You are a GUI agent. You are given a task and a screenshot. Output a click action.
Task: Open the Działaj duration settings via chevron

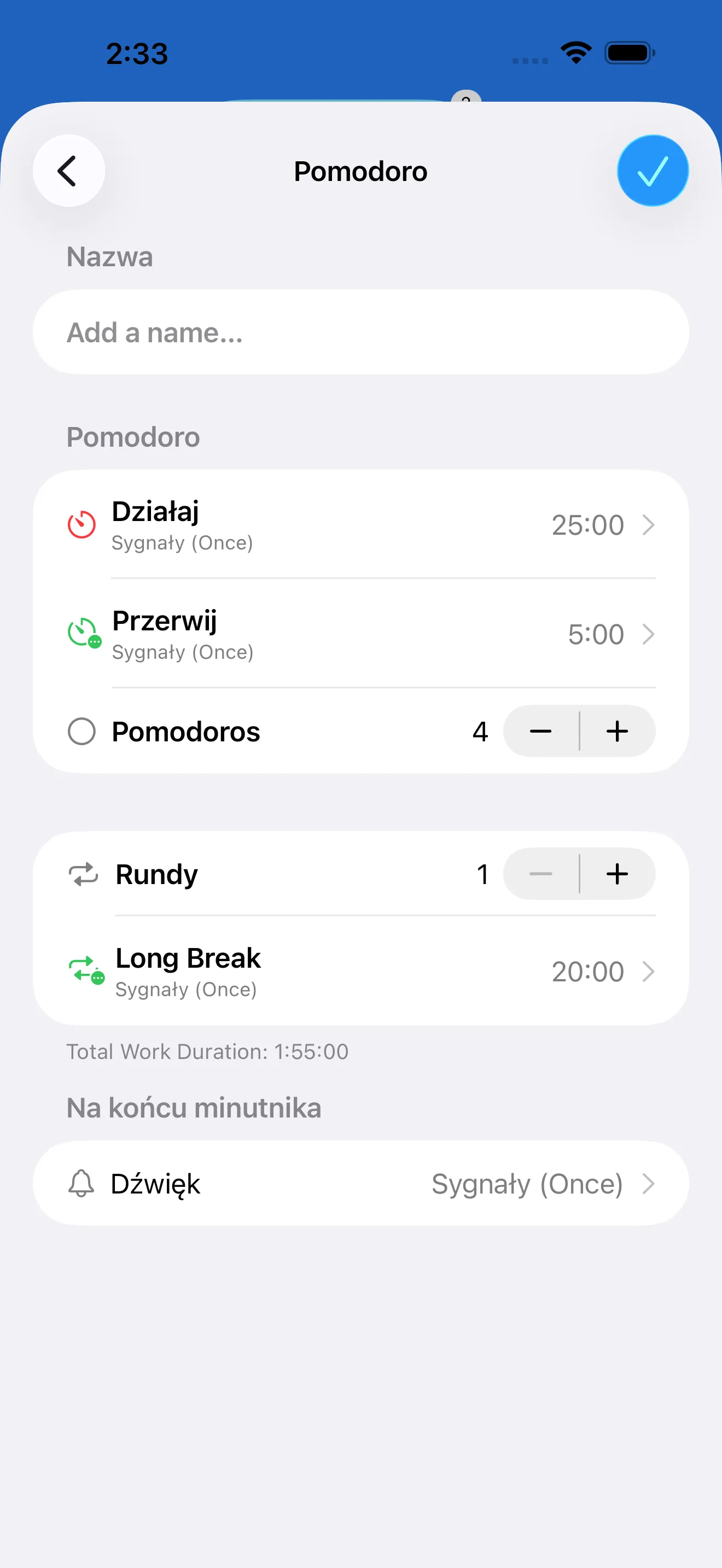point(649,525)
